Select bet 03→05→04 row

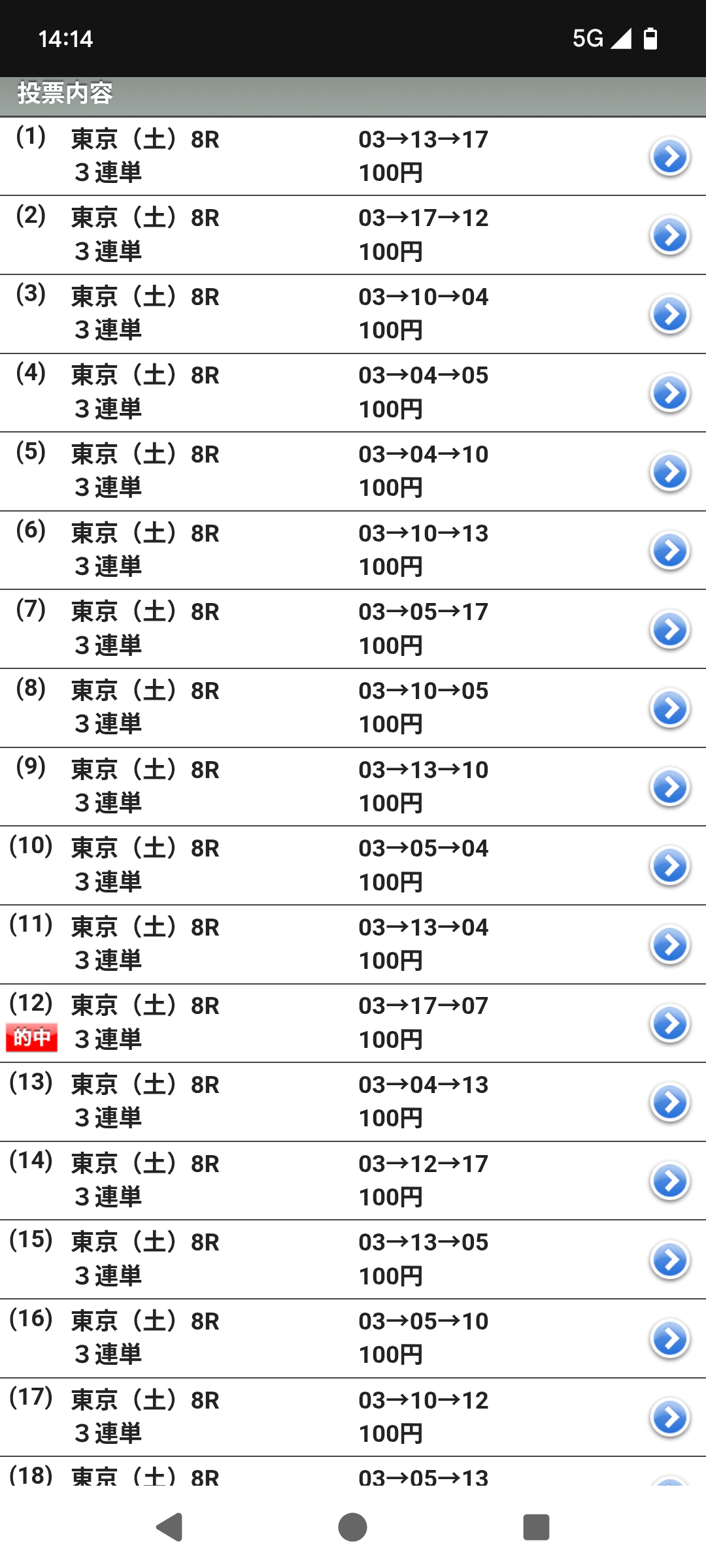[x=670, y=866]
